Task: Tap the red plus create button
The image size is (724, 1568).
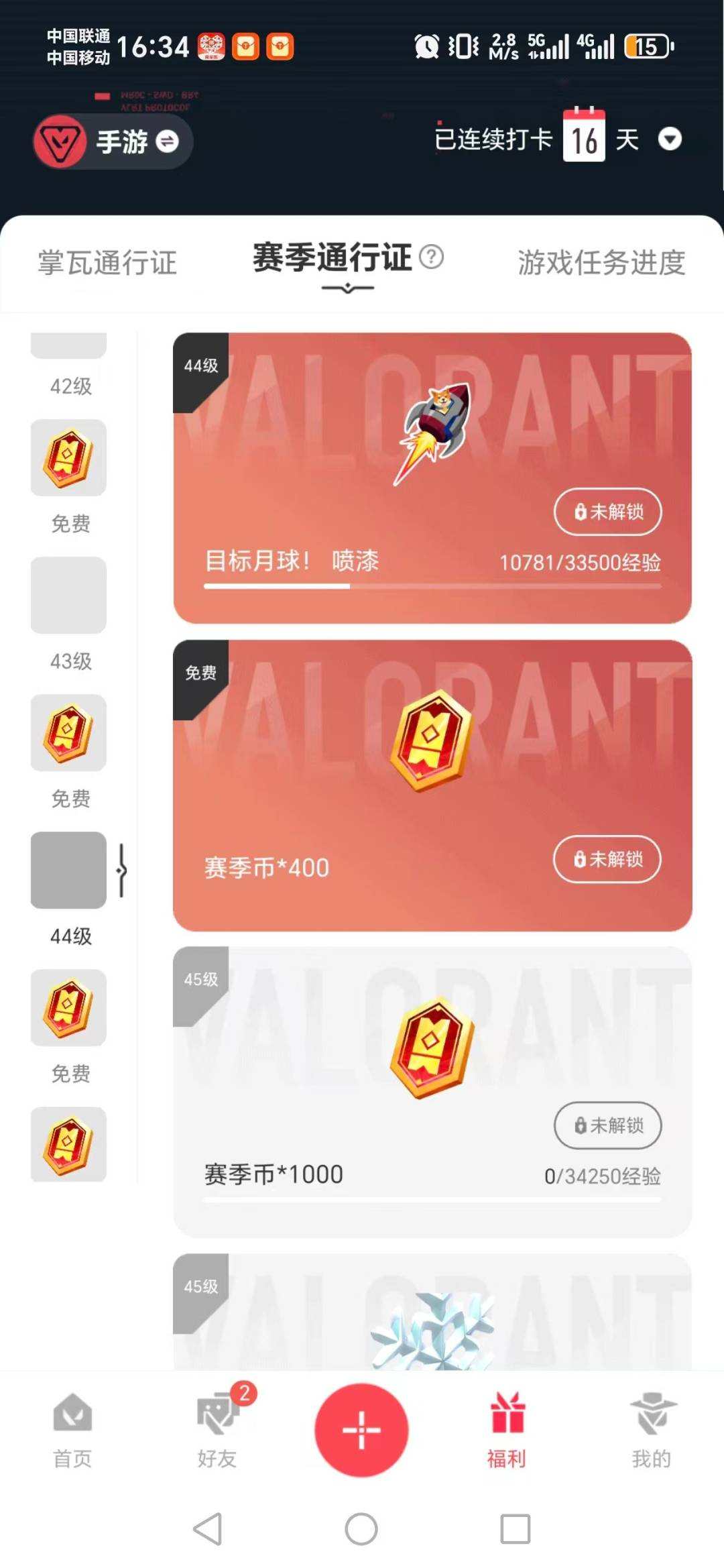Action: point(361,1429)
